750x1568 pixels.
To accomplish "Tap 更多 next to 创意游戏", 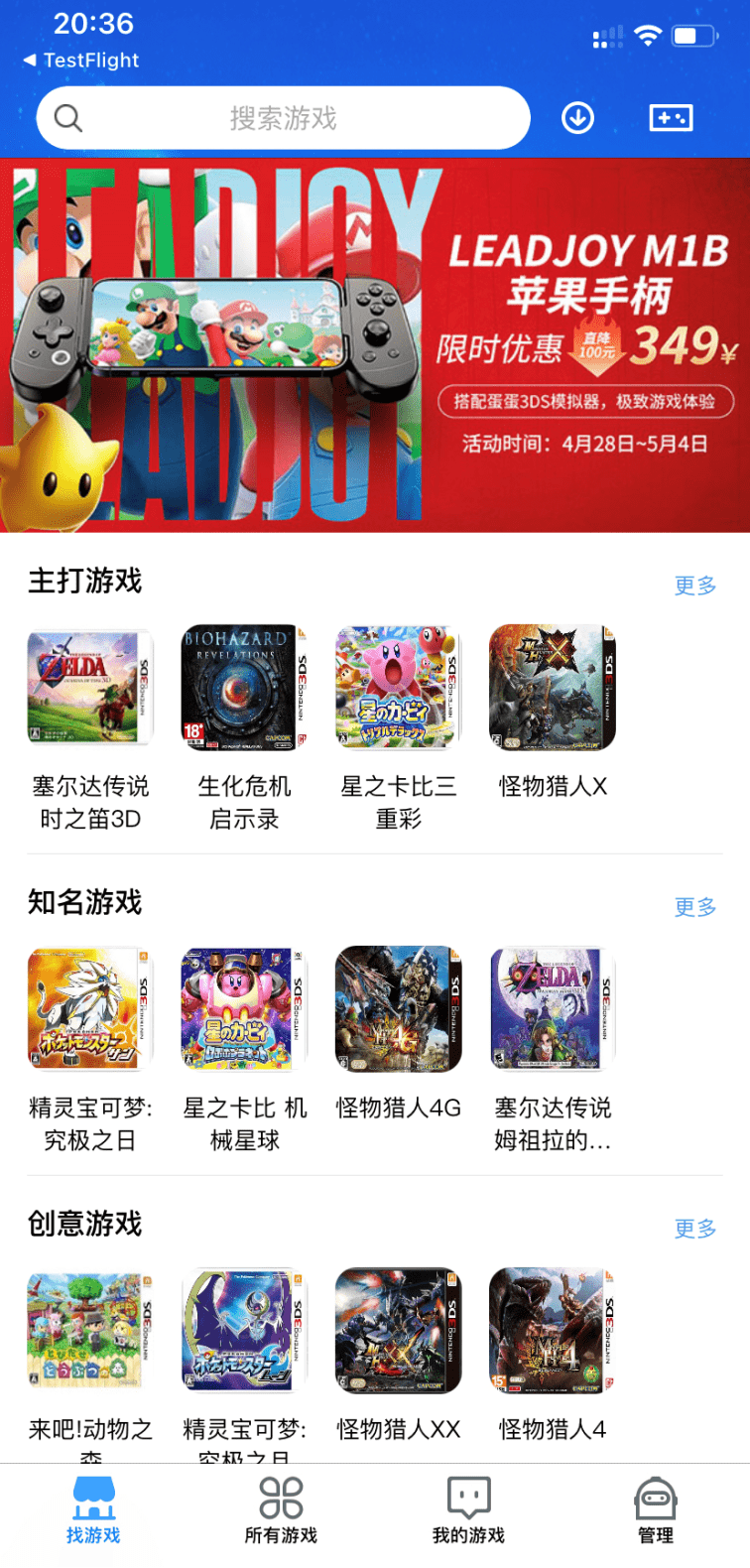I will pos(695,1229).
